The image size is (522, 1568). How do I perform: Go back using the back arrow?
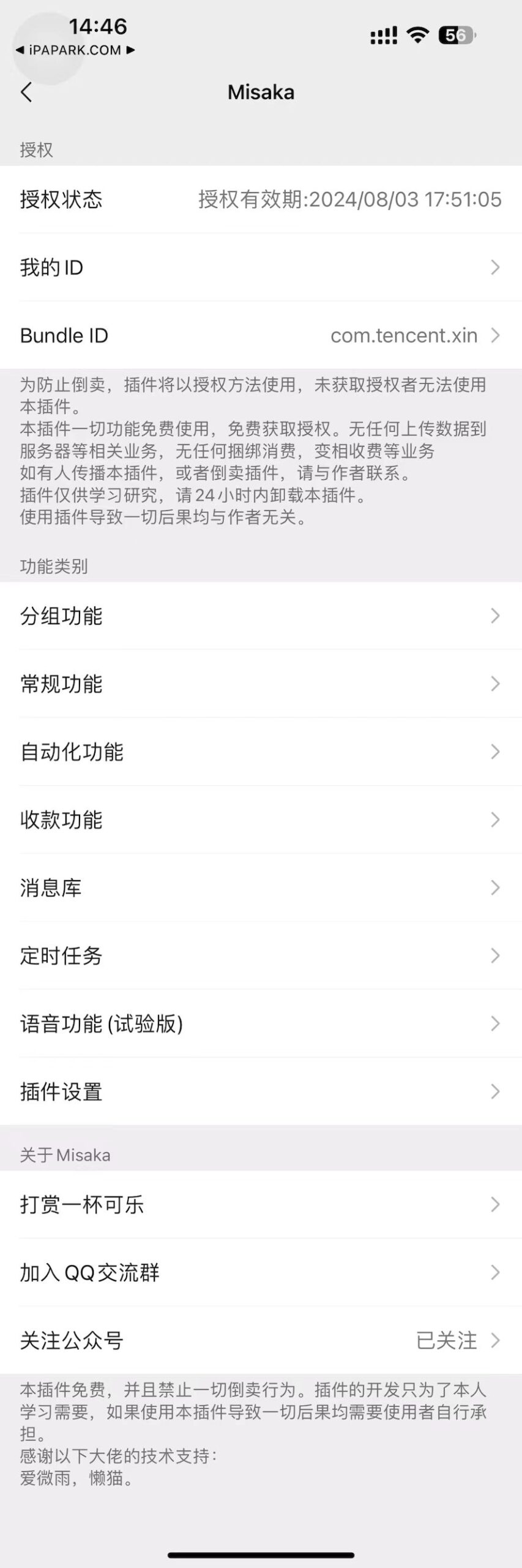click(26, 92)
